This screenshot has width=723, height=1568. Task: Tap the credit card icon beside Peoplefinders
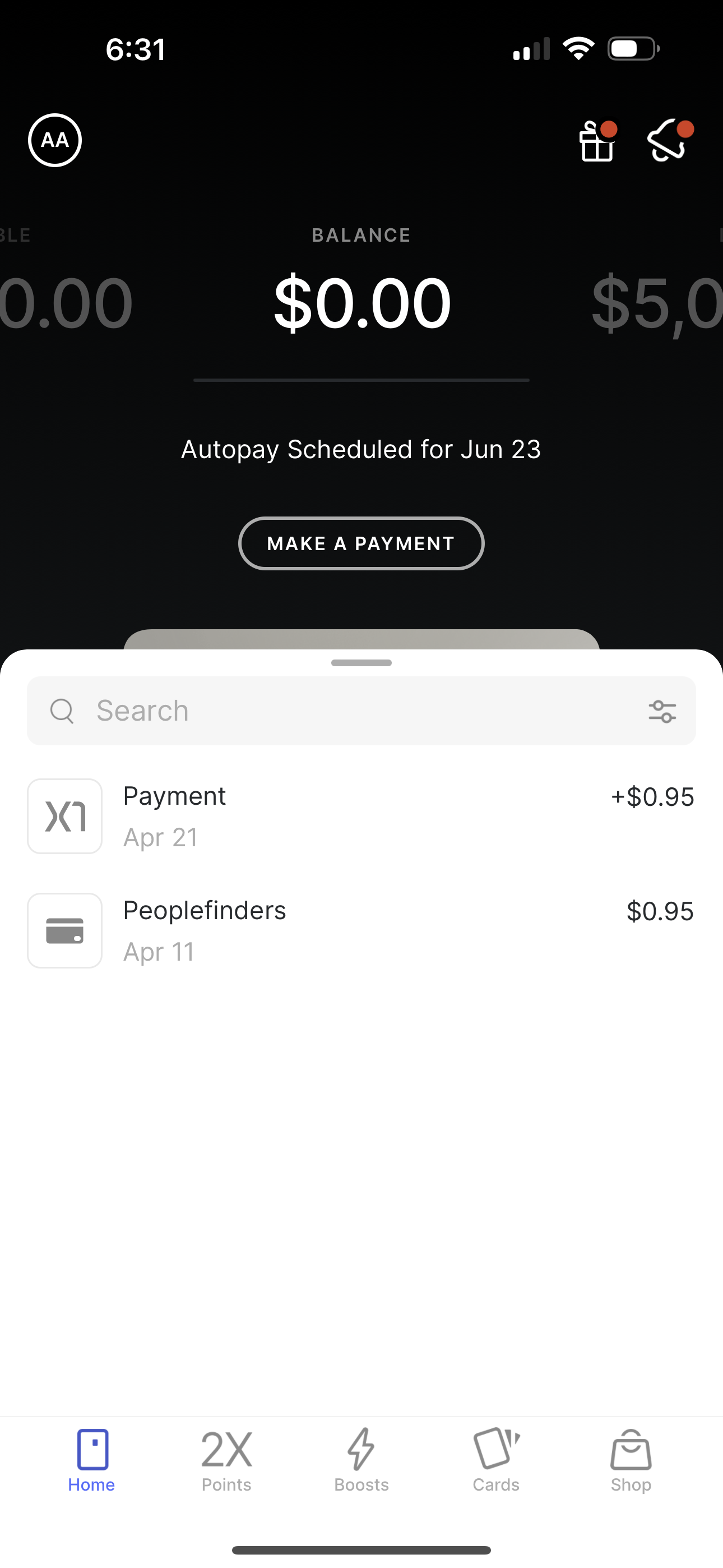(x=64, y=931)
